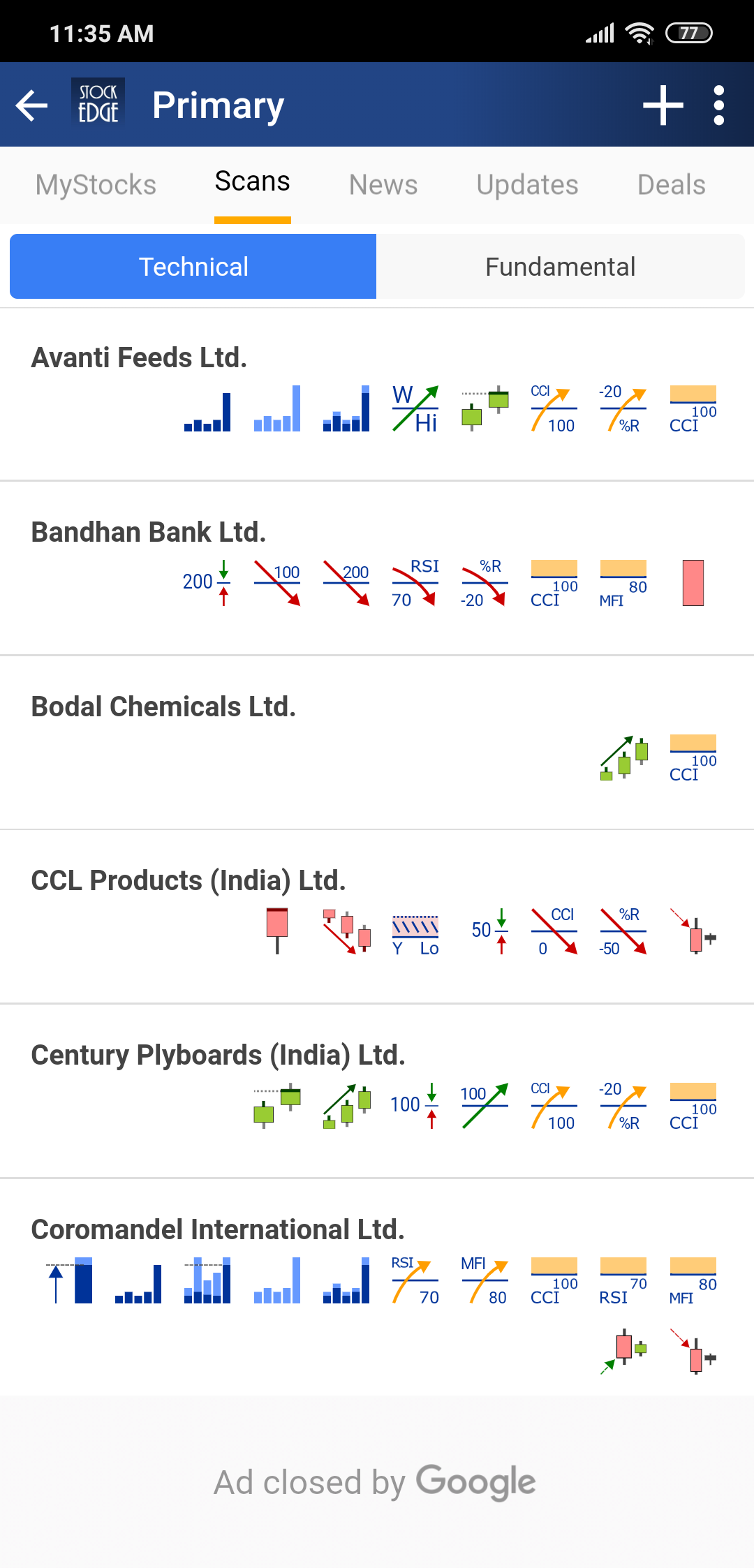View Bodal Chemicals Ltd. scans
754x1568 pixels.
[163, 707]
